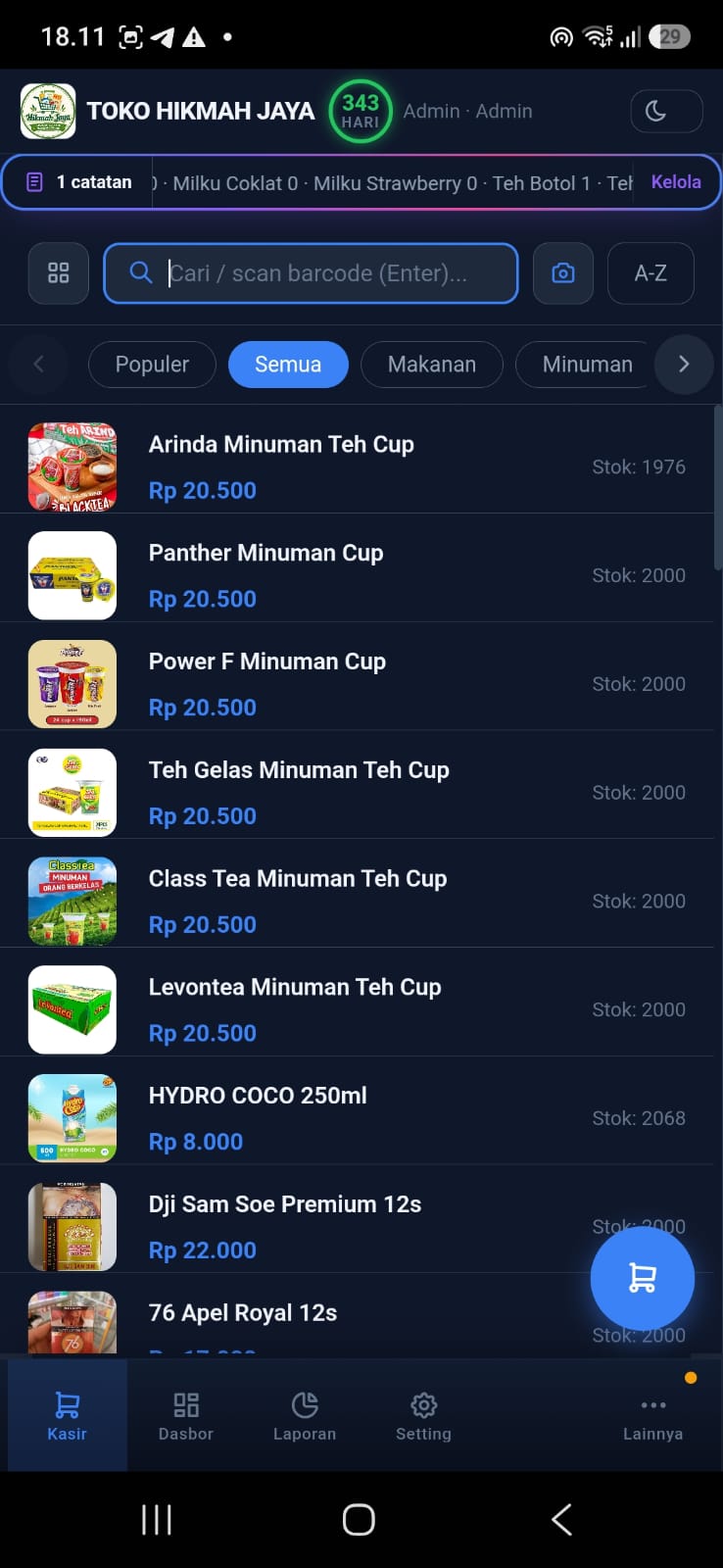The image size is (723, 1568).
Task: Open Kelola for the notes
Action: tap(676, 182)
